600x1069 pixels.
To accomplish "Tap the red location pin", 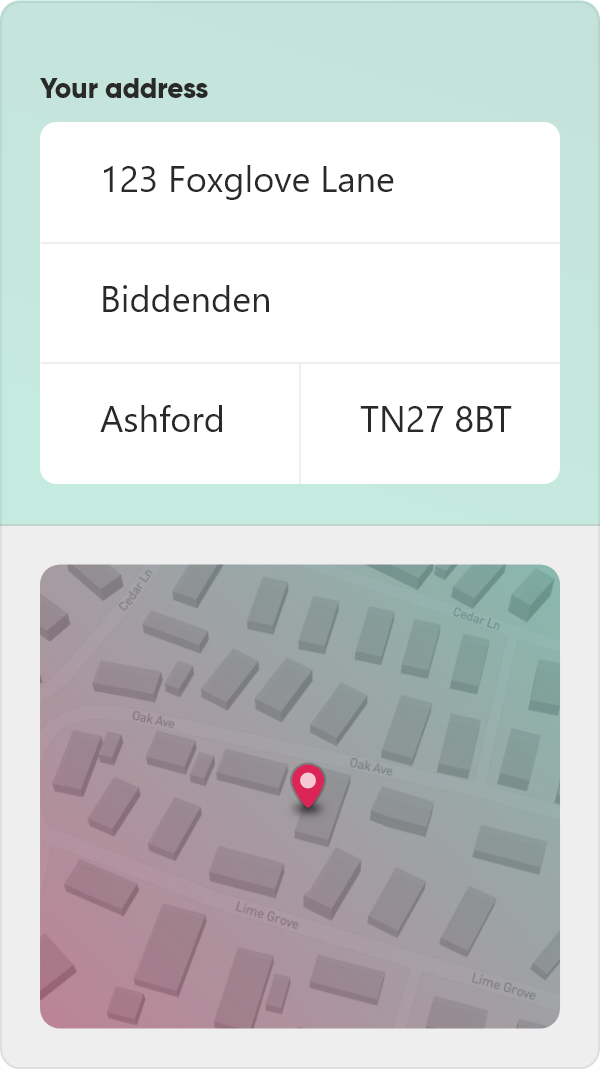I will 308,784.
